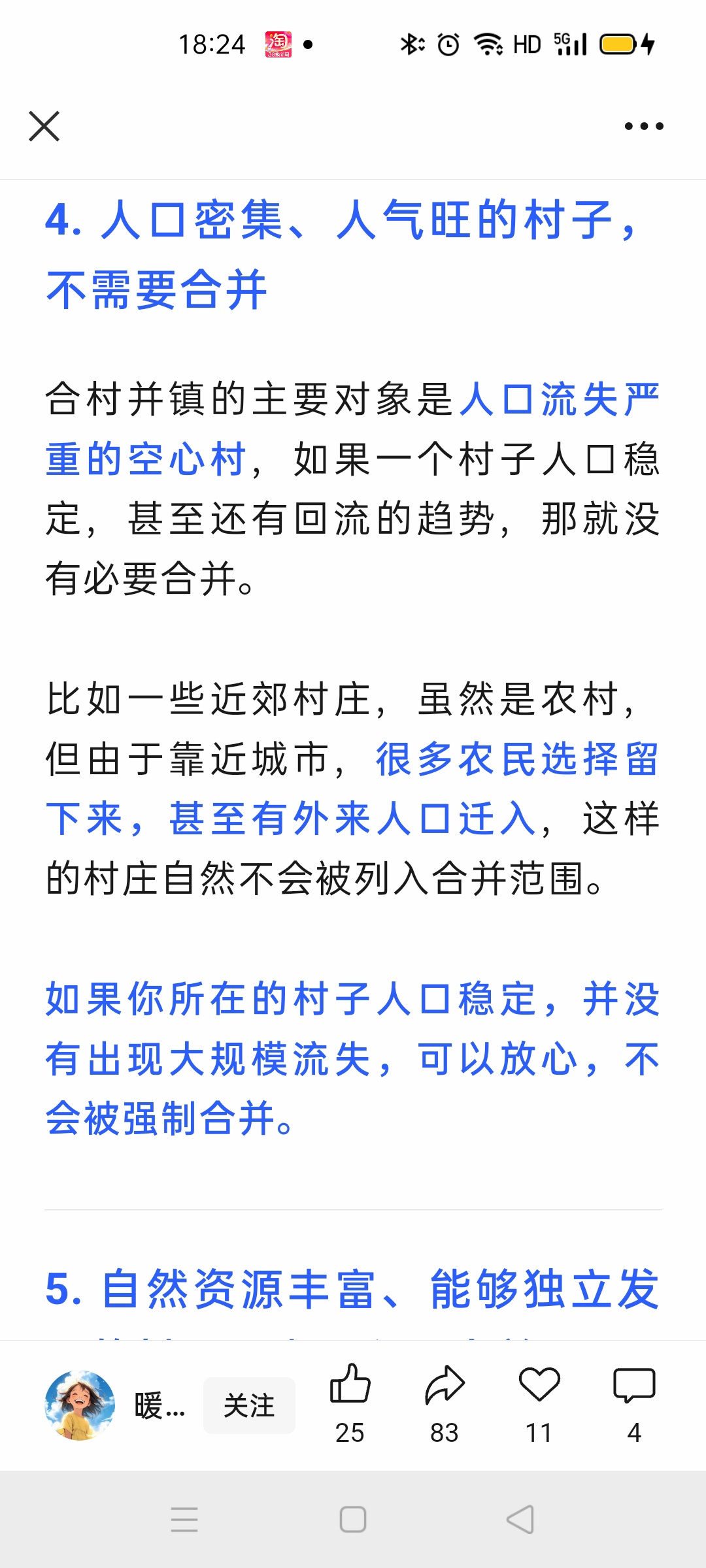Open the author's avatar profile
Screen dimensions: 706x1568
[80, 1405]
